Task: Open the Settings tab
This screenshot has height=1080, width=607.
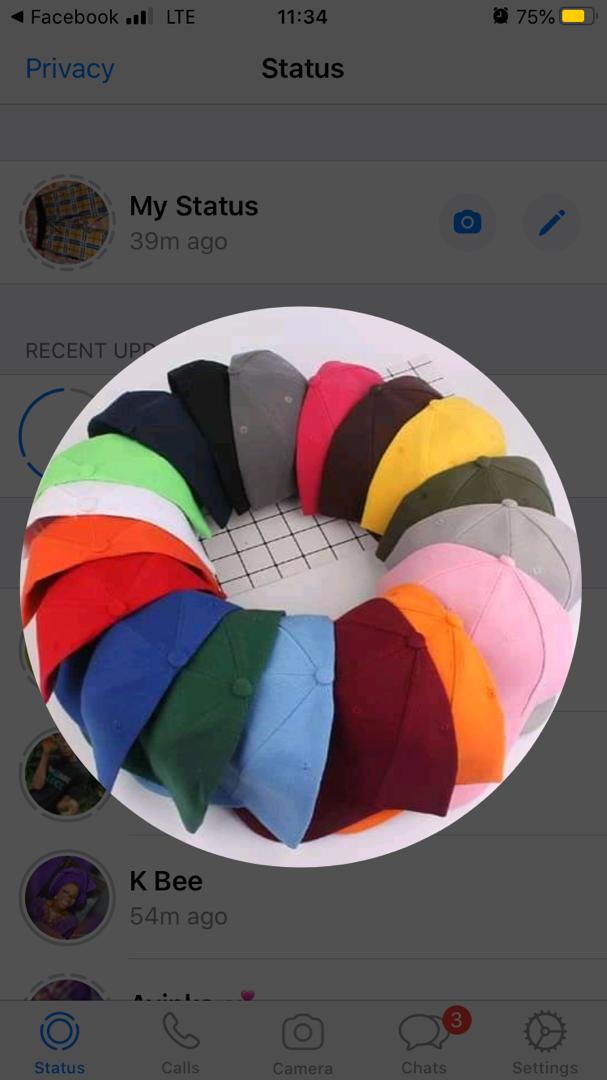Action: pyautogui.click(x=545, y=1043)
